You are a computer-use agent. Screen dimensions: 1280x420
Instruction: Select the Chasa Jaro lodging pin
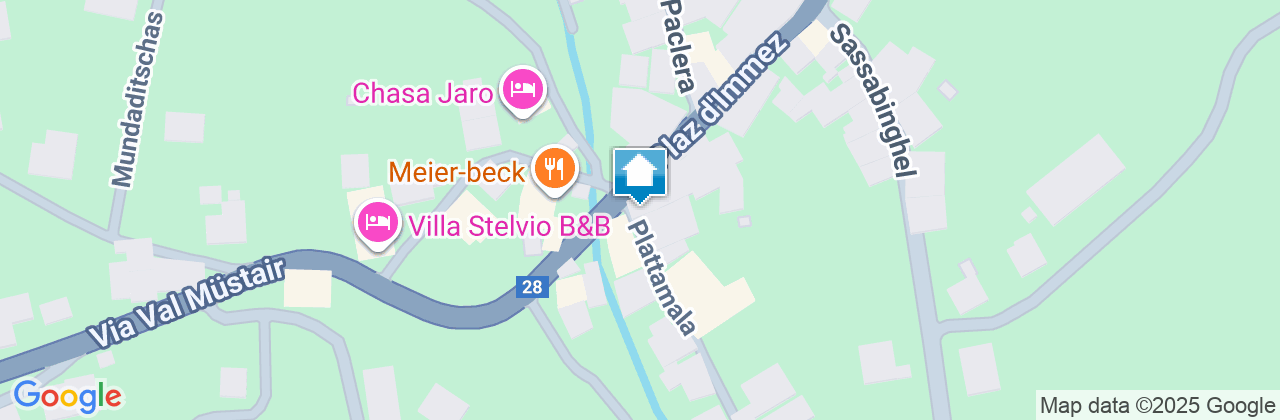point(522,88)
